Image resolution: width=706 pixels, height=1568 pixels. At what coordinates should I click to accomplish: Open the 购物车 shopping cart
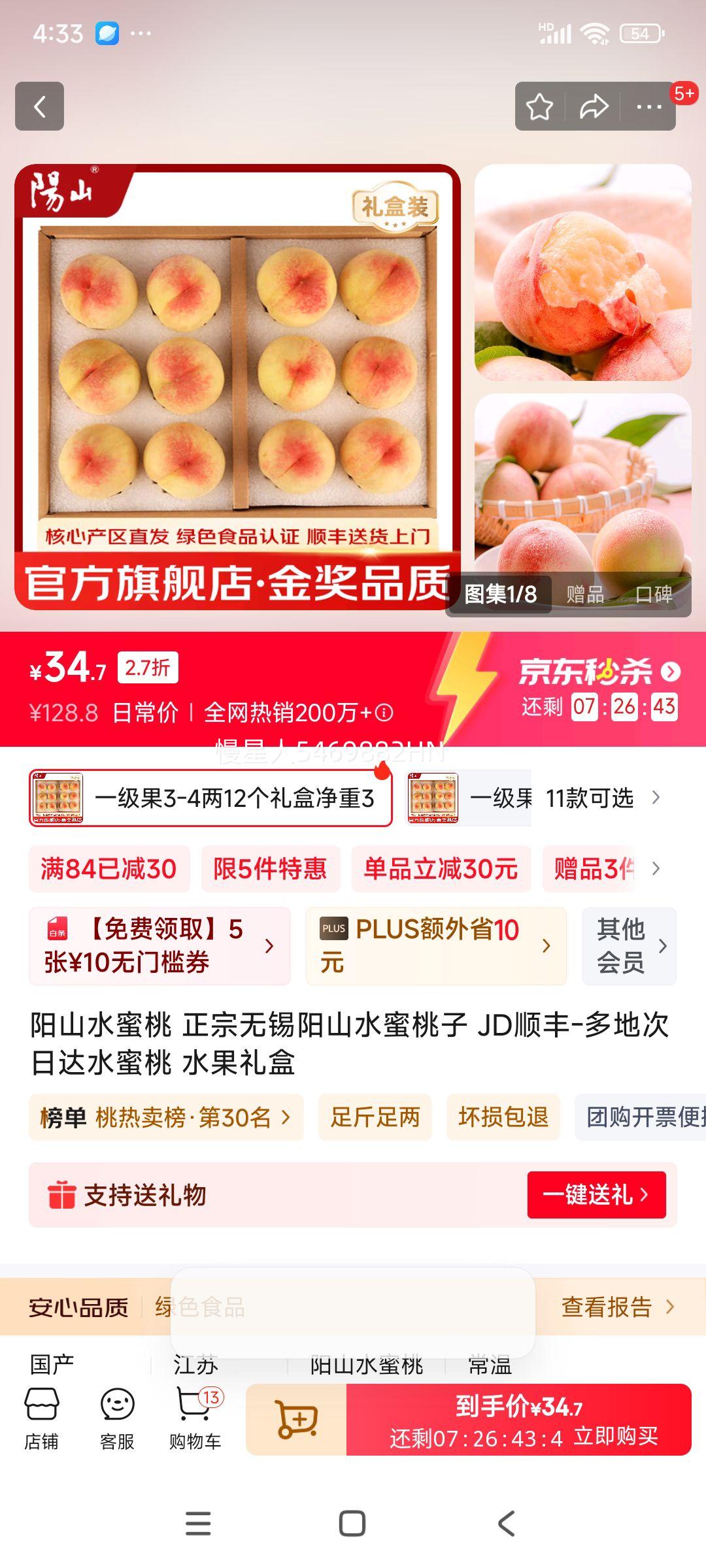click(195, 1419)
